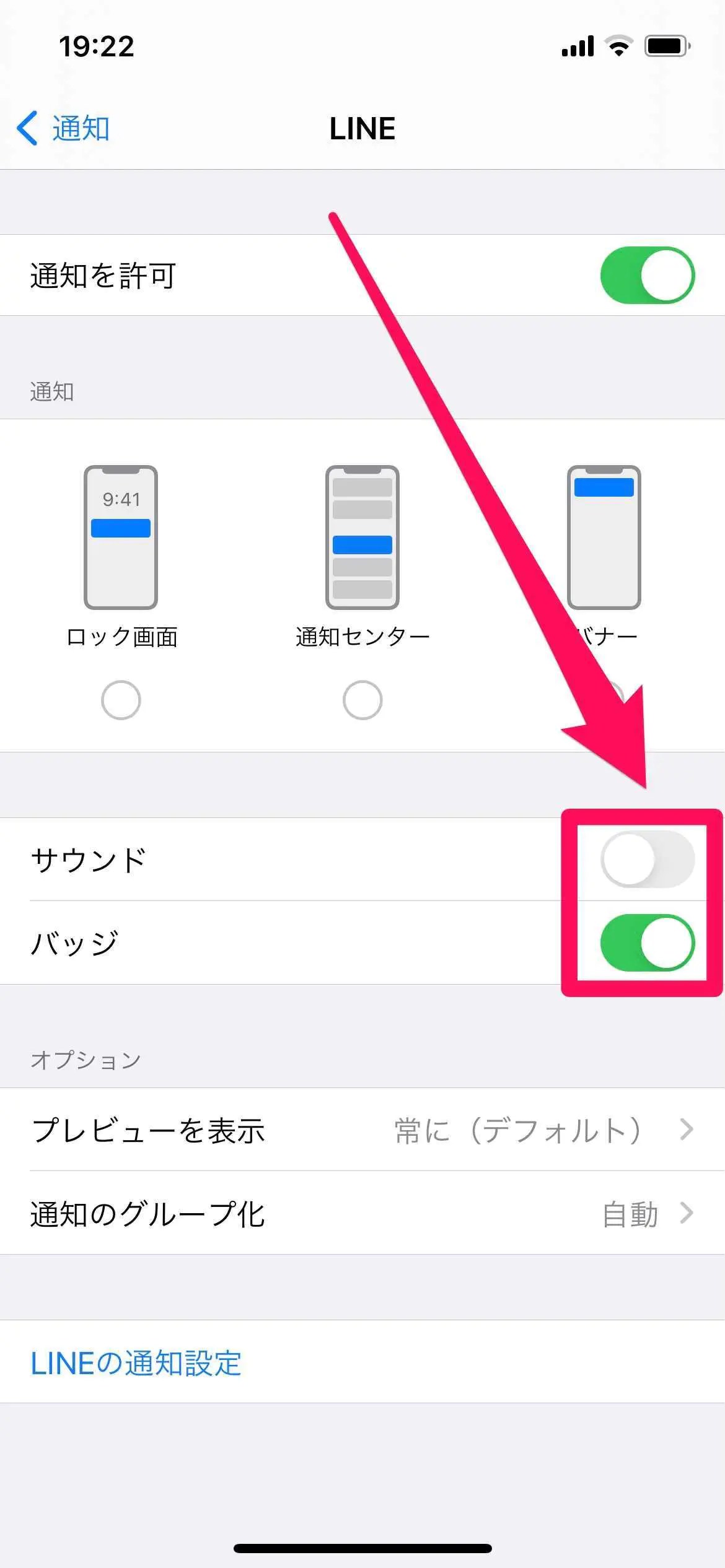Disable the 通知を許可 toggle
Image resolution: width=725 pixels, height=1568 pixels.
point(649,276)
